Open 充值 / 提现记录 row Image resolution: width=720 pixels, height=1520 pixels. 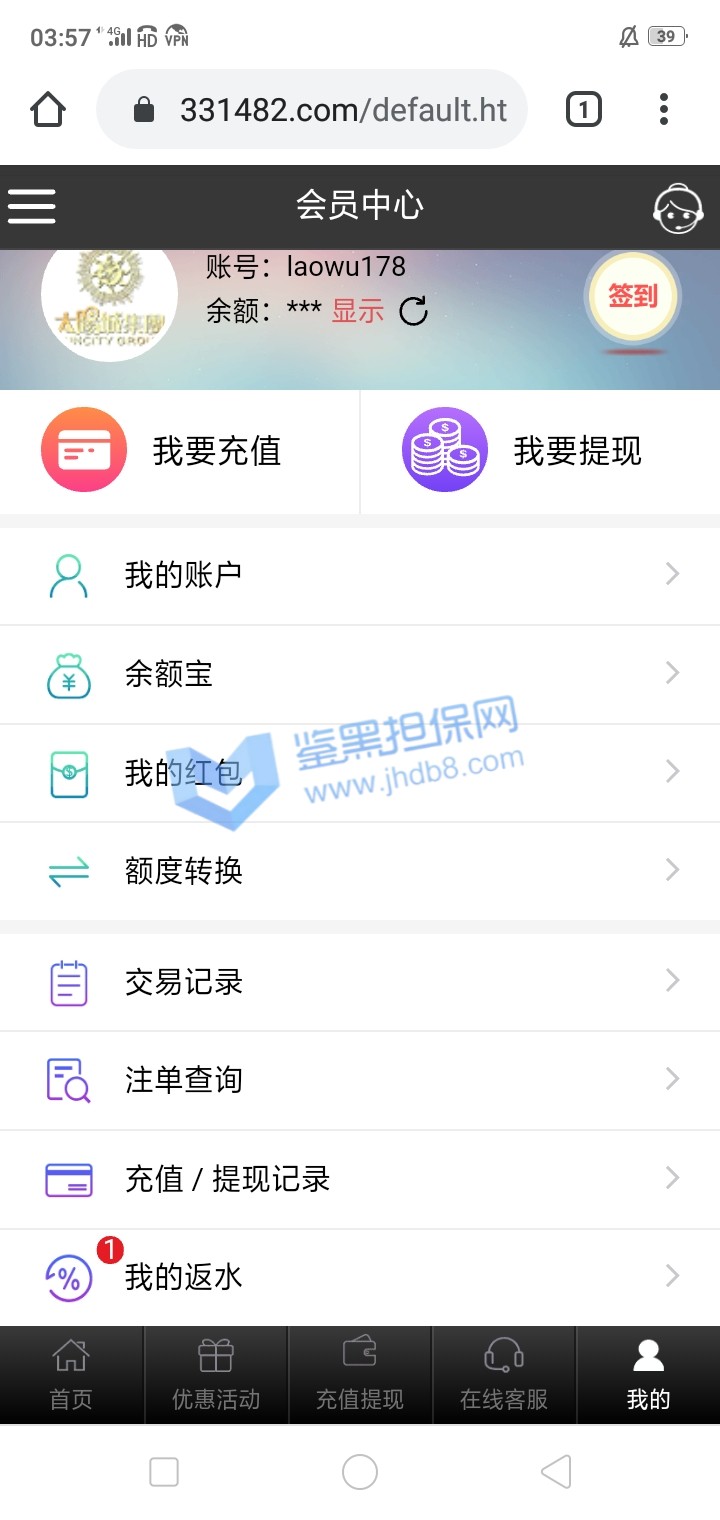(360, 1179)
